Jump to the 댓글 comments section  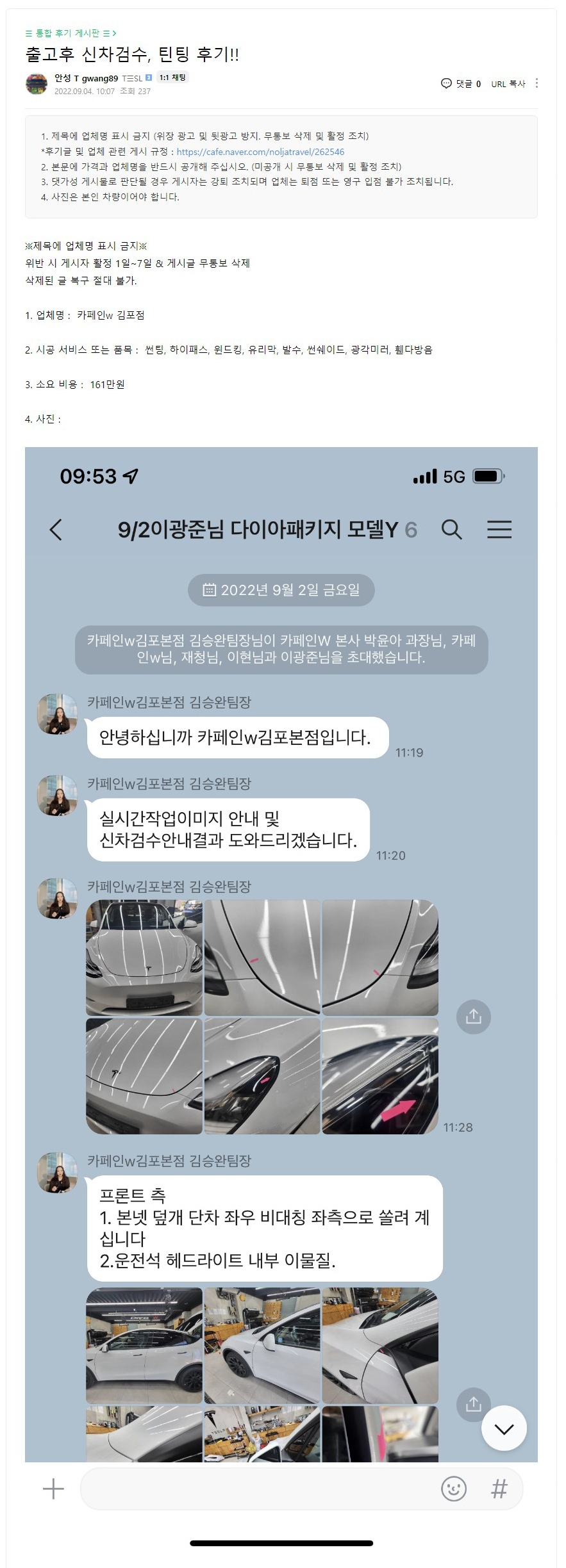coord(461,84)
